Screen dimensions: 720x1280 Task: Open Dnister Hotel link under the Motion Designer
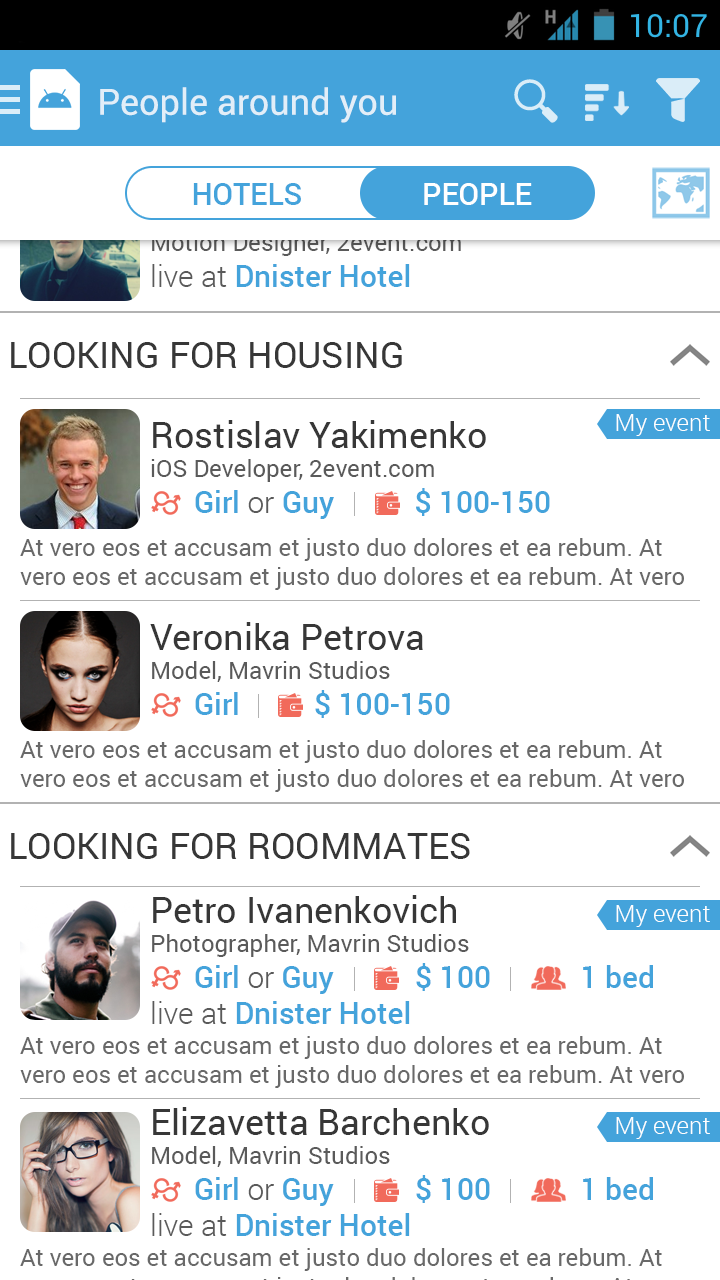tap(323, 277)
